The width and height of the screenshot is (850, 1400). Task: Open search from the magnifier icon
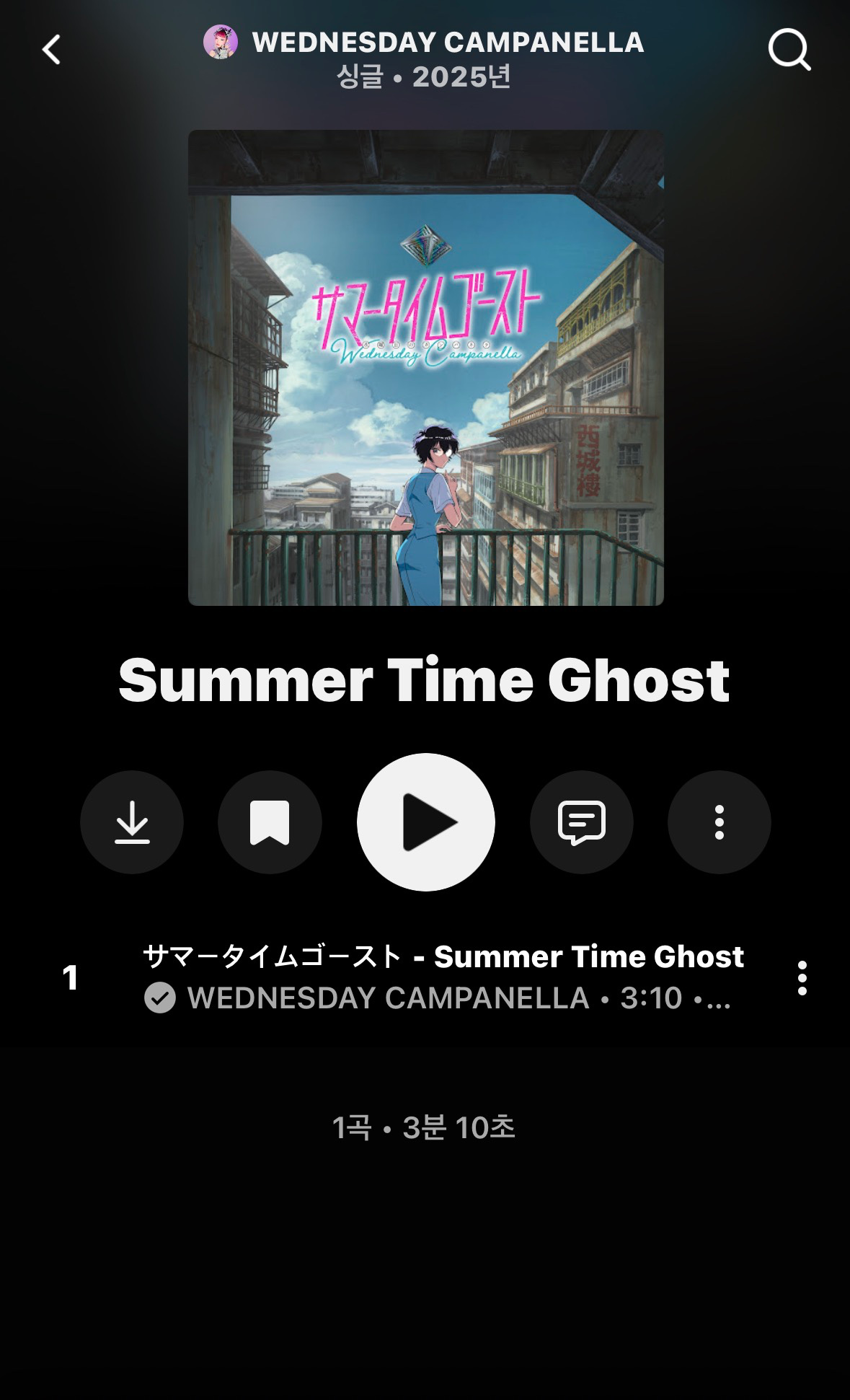click(x=789, y=49)
